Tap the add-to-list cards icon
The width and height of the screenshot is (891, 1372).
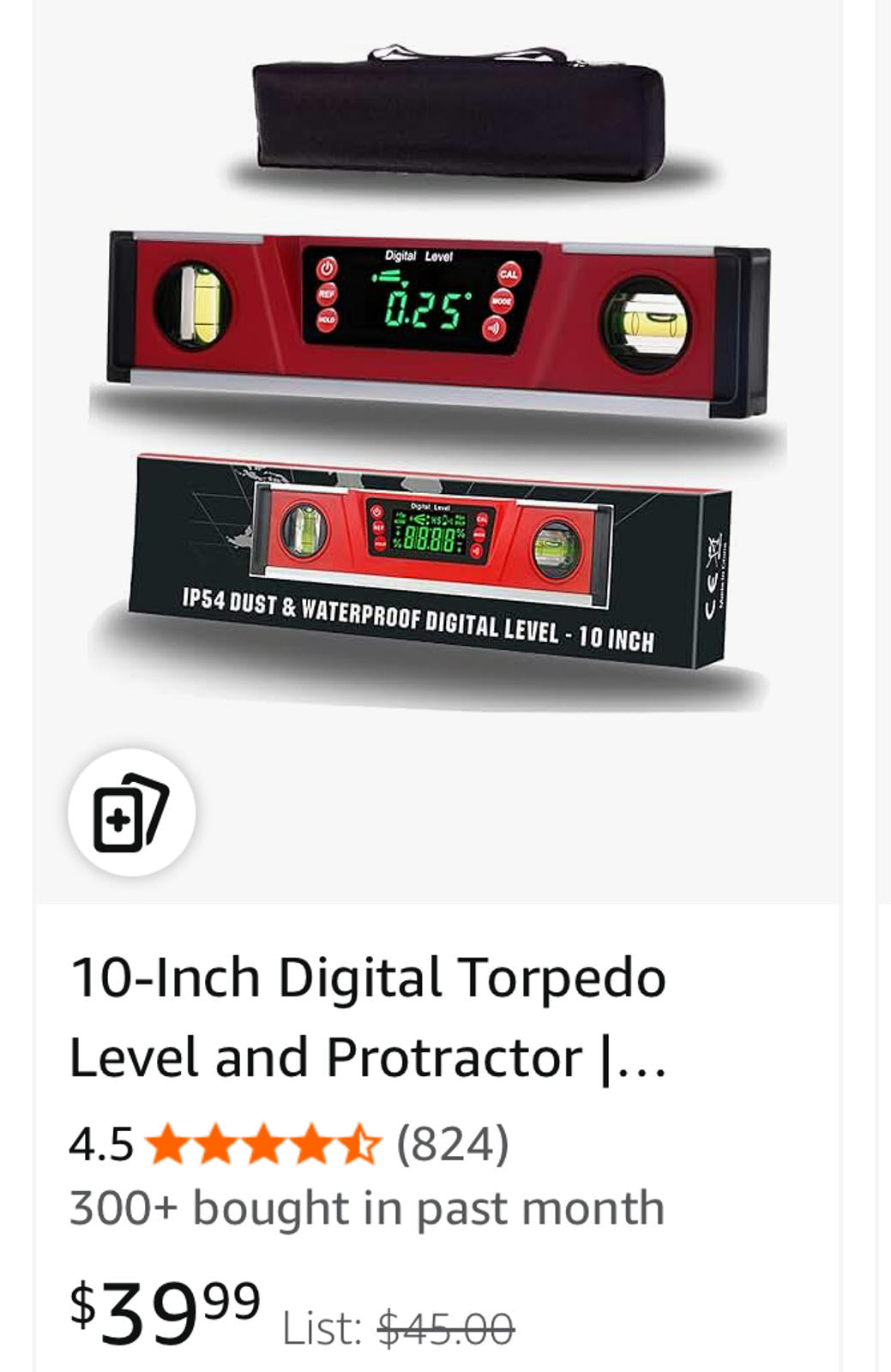(131, 812)
